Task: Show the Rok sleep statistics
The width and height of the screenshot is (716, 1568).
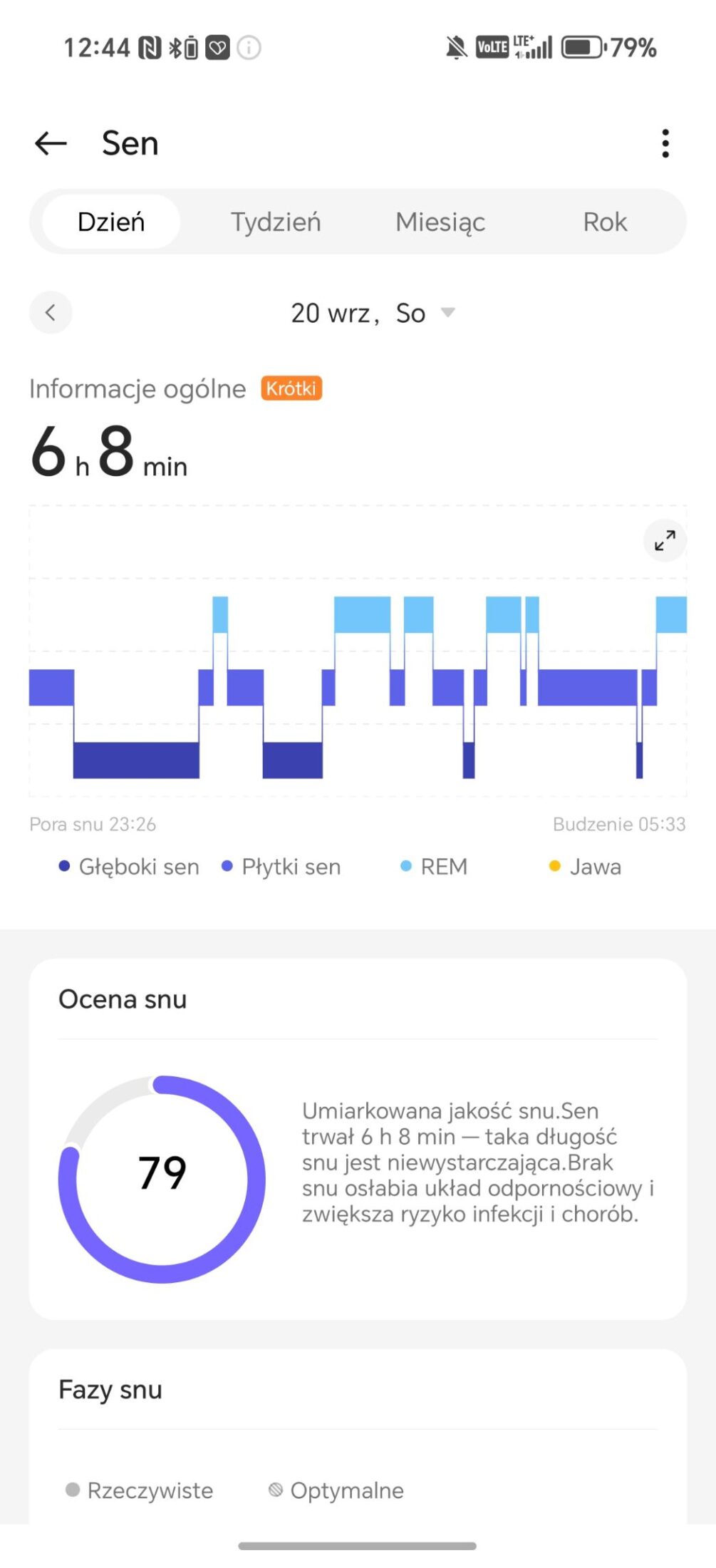Action: coord(605,222)
